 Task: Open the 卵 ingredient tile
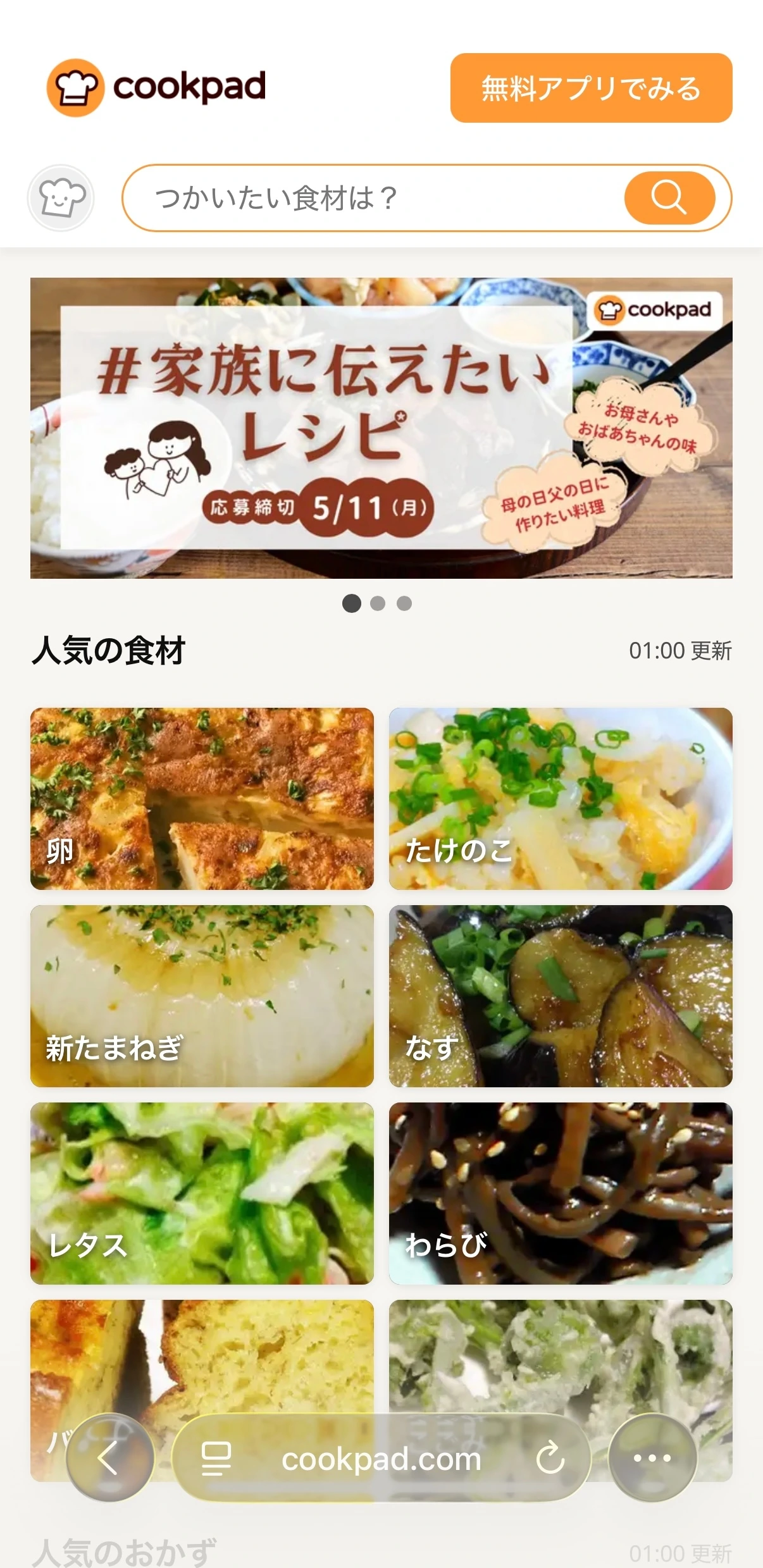(x=202, y=799)
